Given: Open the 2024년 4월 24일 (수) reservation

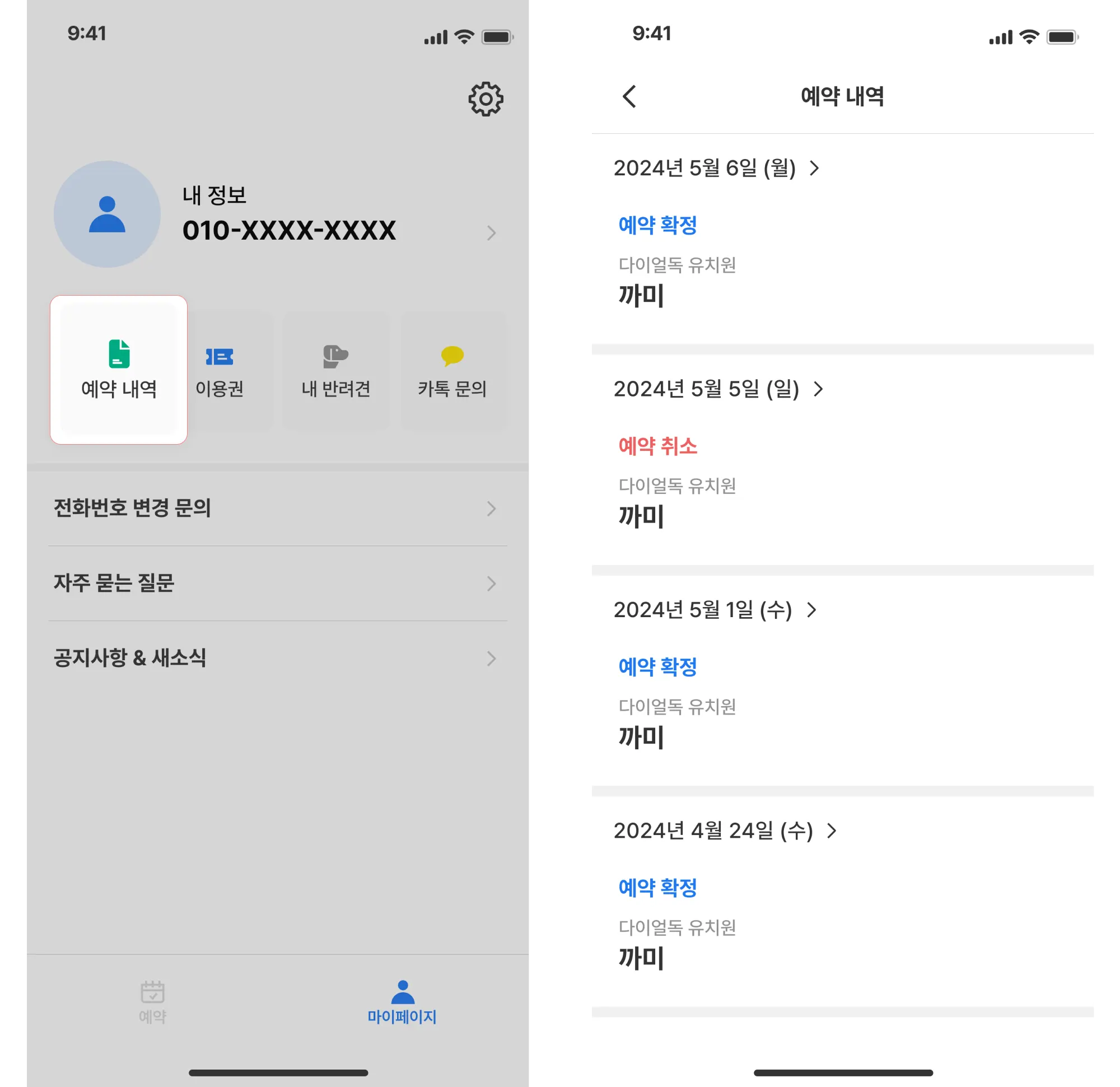Looking at the screenshot, I should pyautogui.click(x=725, y=831).
